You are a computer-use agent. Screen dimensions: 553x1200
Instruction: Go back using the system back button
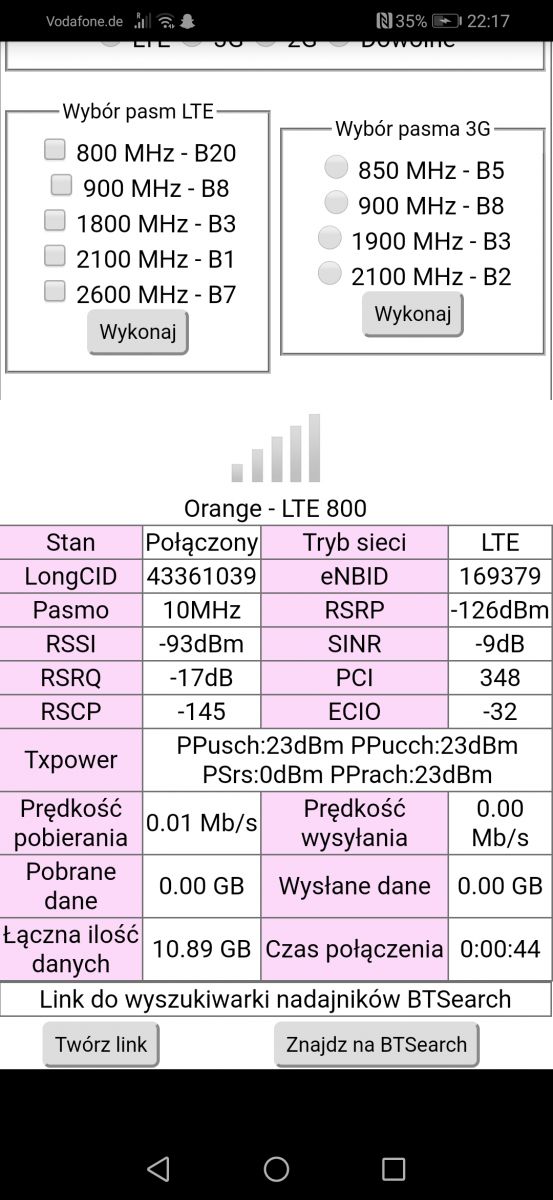[158, 1168]
